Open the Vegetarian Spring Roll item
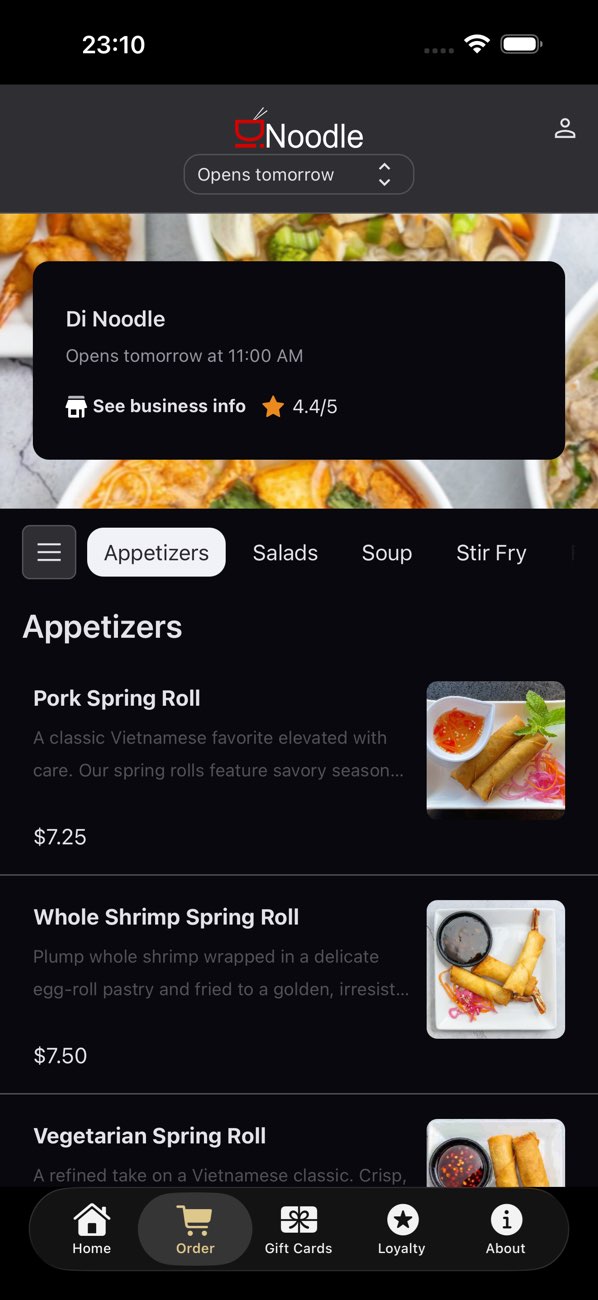Image resolution: width=598 pixels, height=1300 pixels. point(299,1141)
